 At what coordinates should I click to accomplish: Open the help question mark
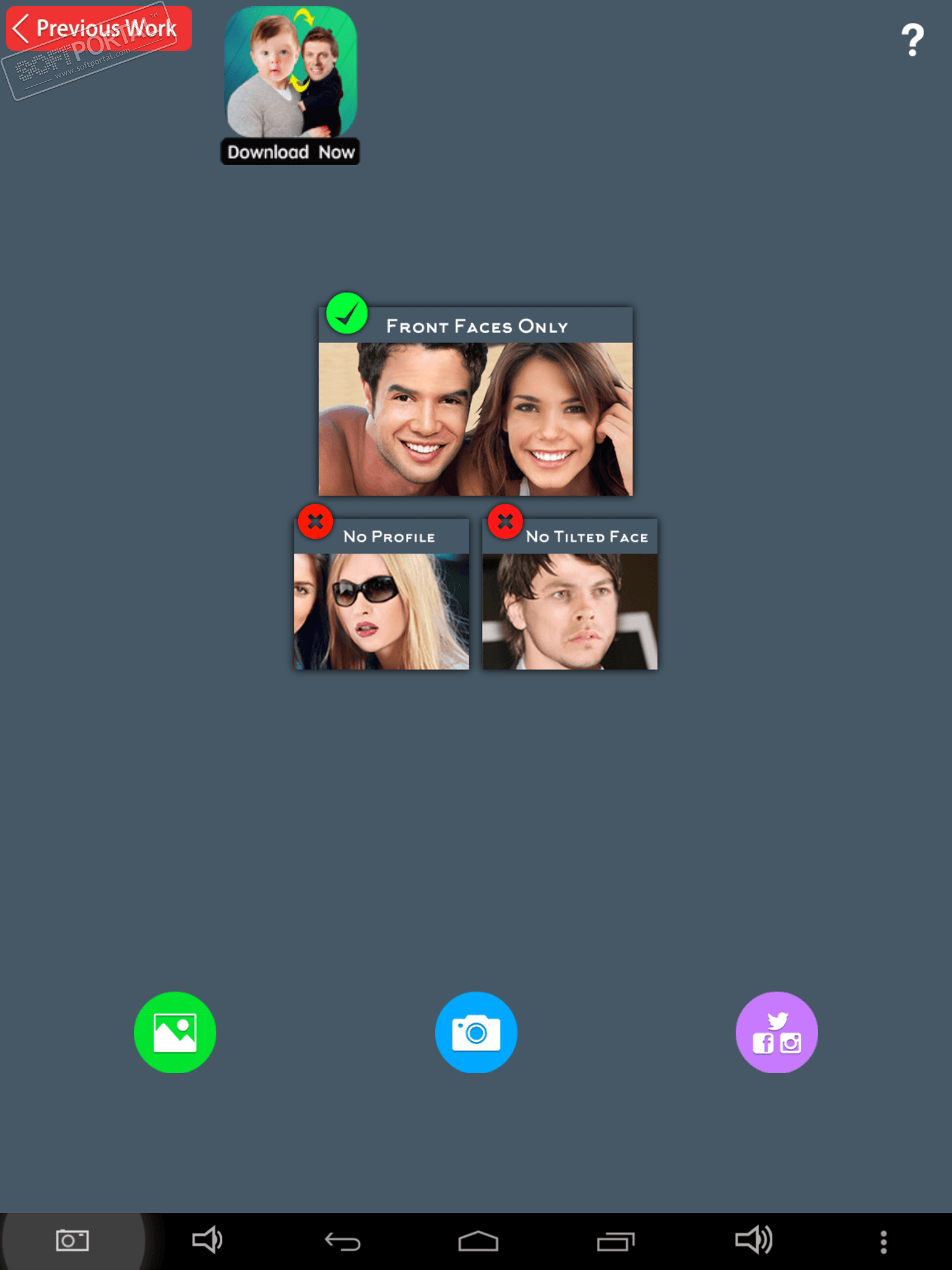click(912, 40)
